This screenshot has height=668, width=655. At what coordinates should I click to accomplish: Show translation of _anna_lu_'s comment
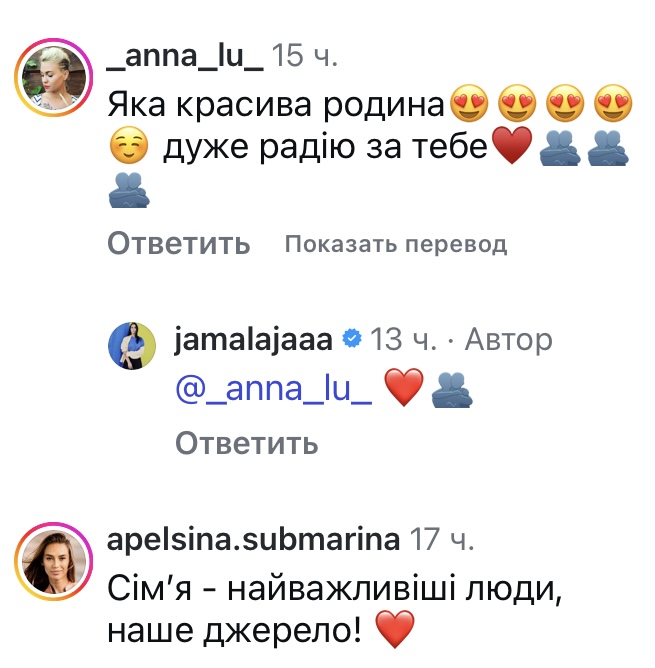[x=395, y=244]
